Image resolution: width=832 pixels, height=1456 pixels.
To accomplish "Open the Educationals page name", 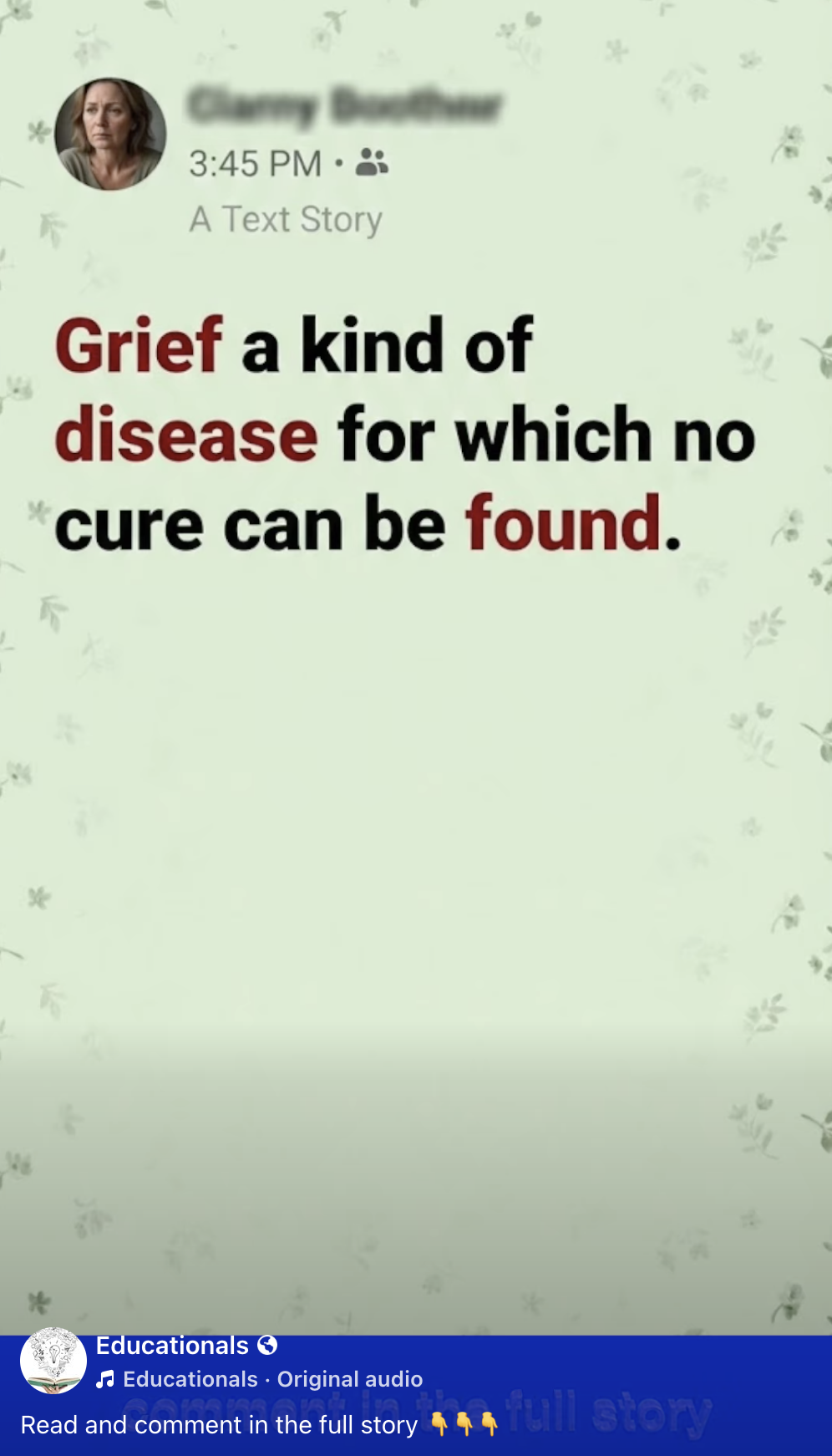I will 172,1346.
